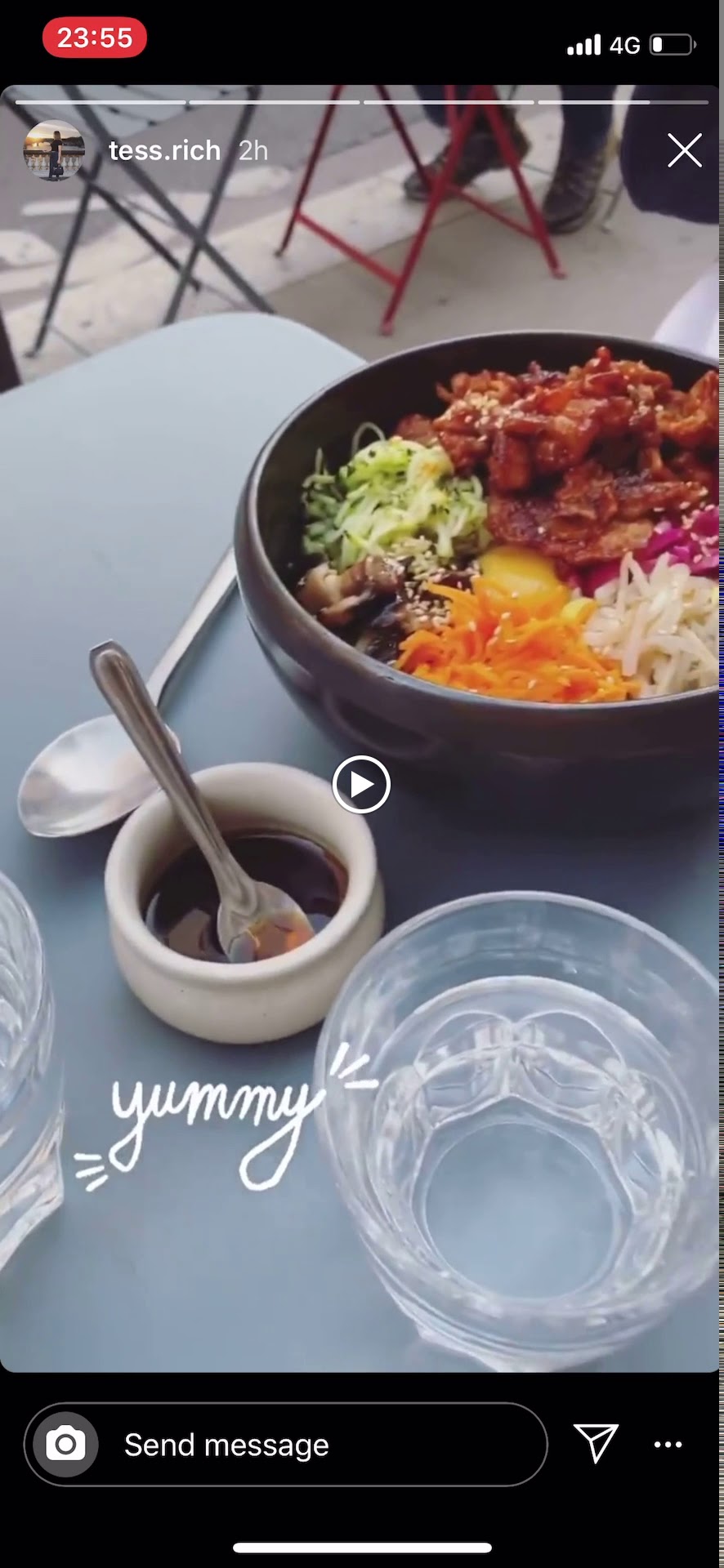Image resolution: width=724 pixels, height=1568 pixels.
Task: Open the three-dot more options menu
Action: tap(668, 1445)
